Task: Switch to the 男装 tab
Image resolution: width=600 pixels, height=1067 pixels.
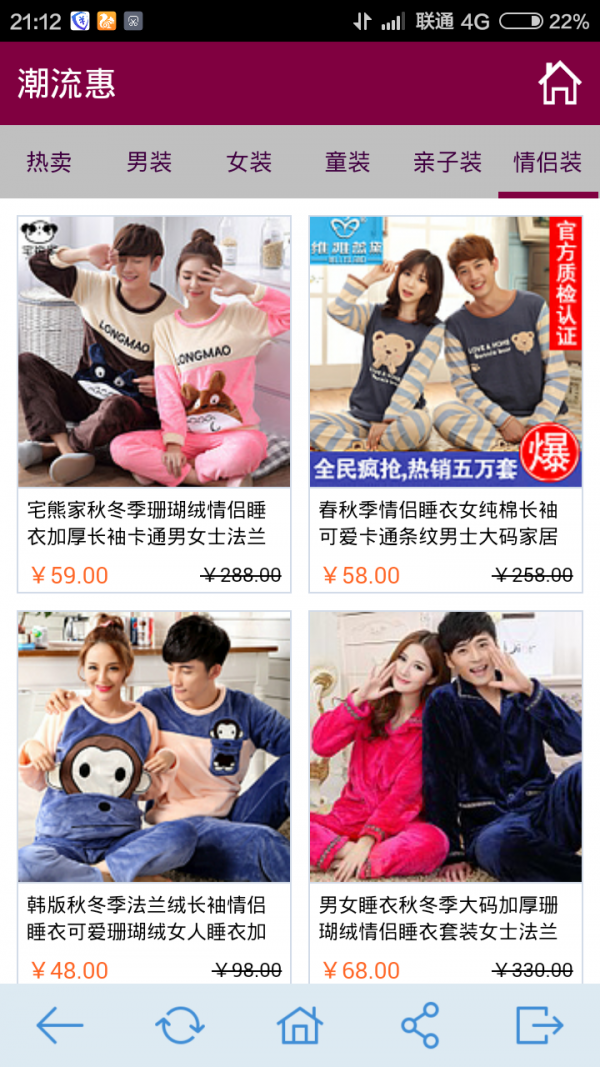Action: coord(149,162)
